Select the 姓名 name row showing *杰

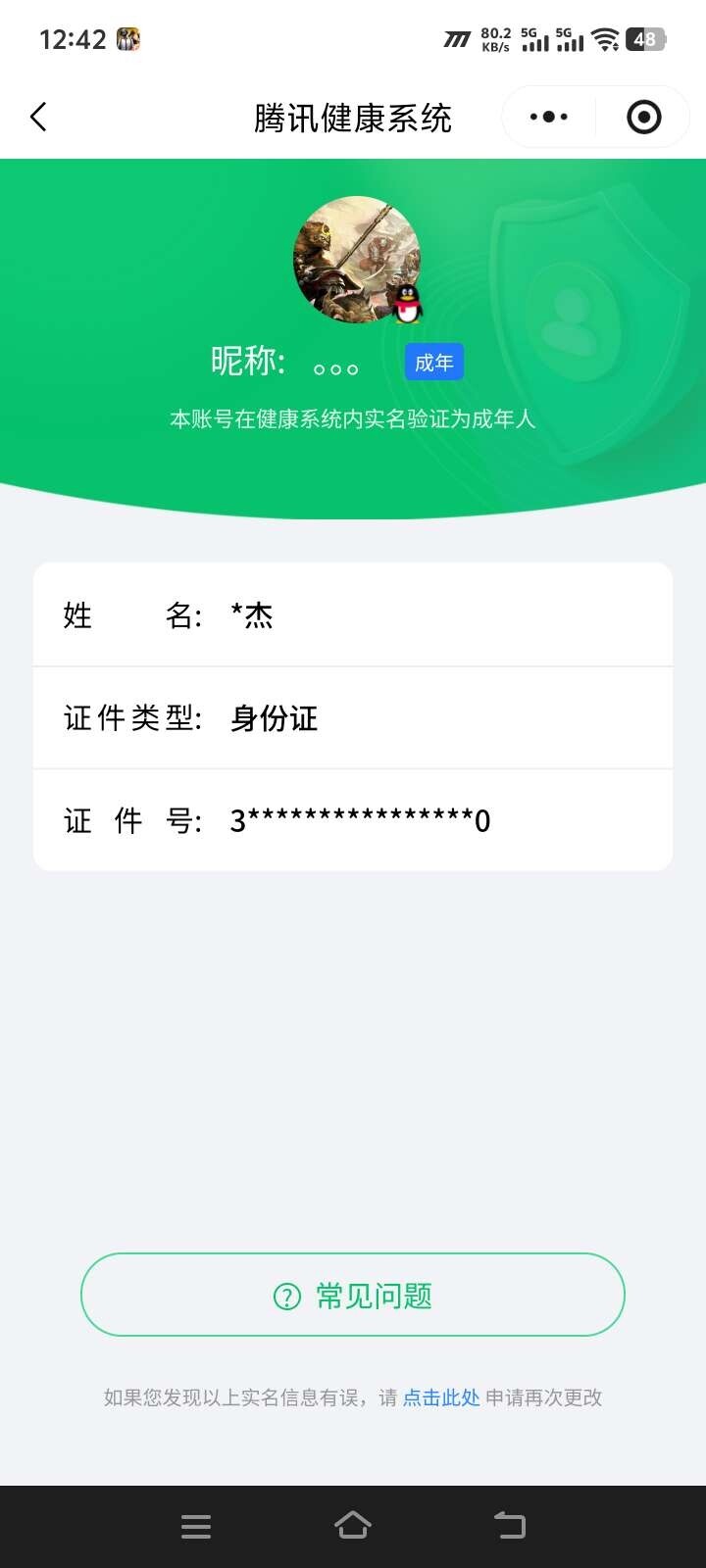[x=353, y=614]
